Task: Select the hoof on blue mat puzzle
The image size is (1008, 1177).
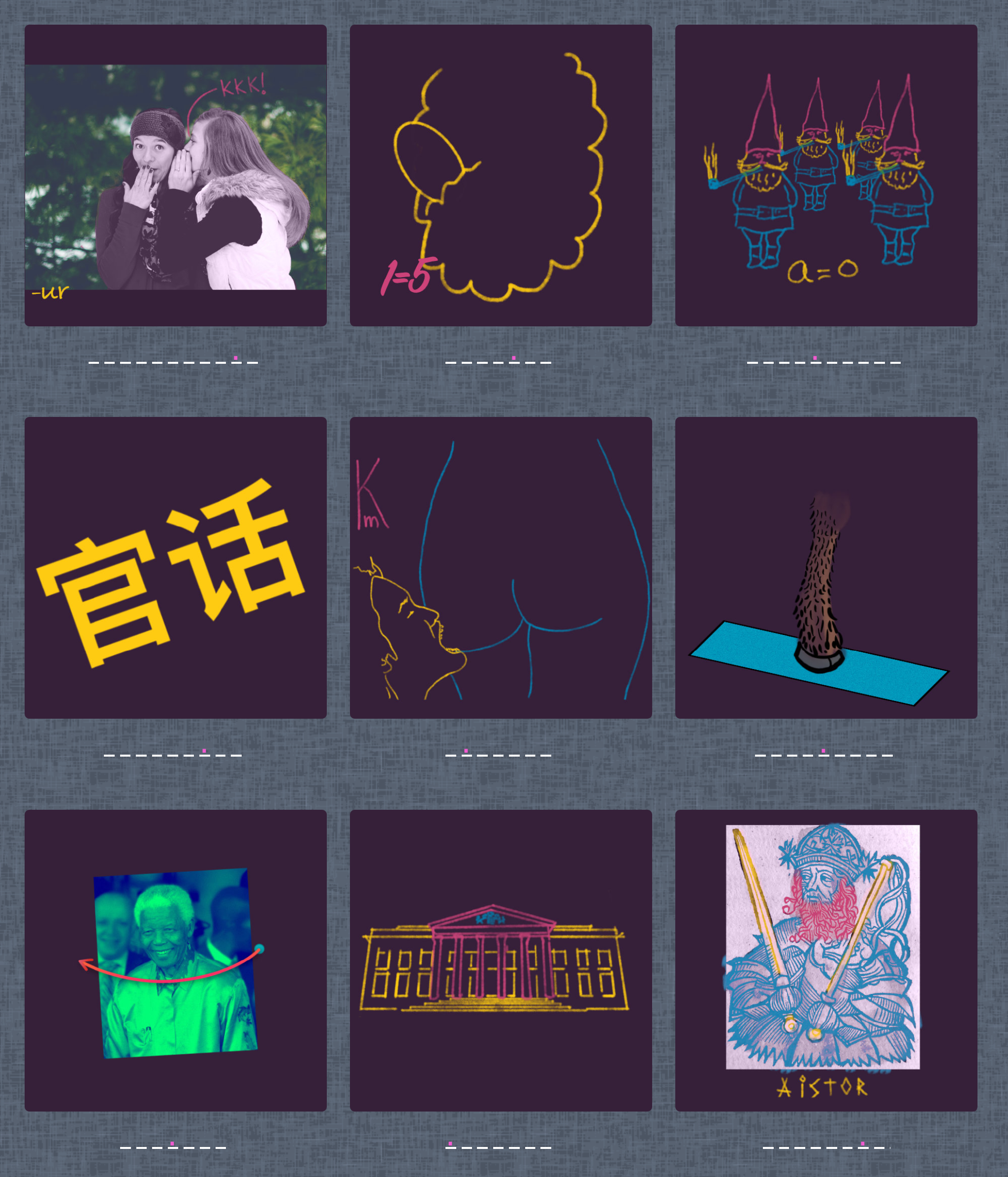Action: [x=826, y=568]
